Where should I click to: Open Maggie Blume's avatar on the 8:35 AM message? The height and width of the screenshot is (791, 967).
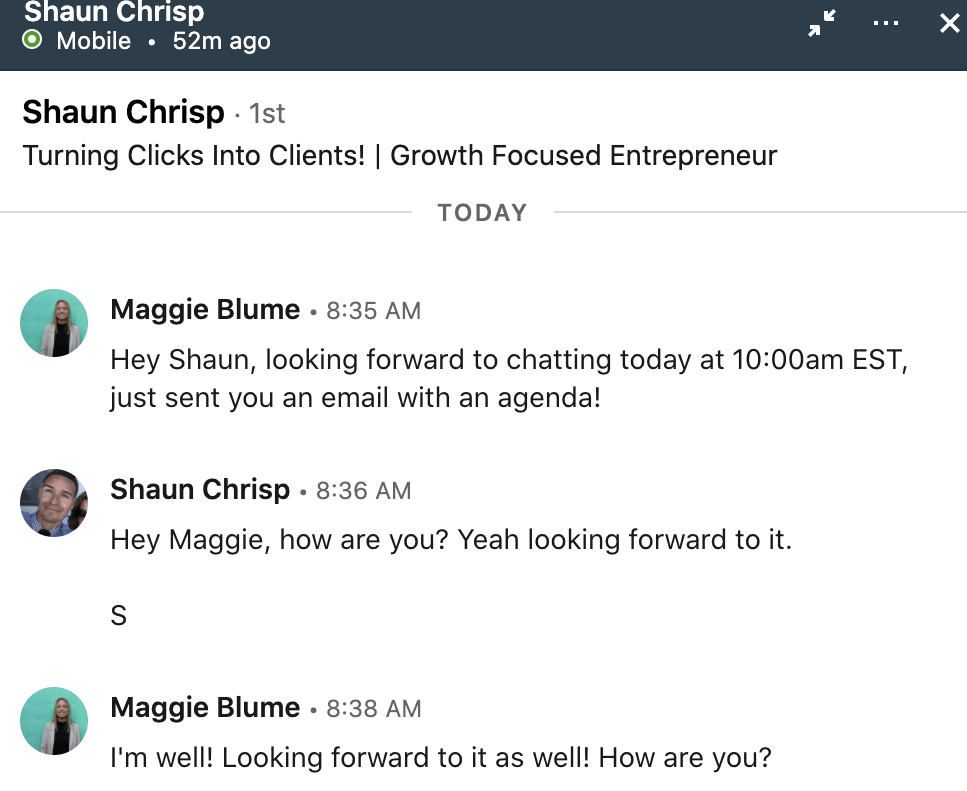54,323
